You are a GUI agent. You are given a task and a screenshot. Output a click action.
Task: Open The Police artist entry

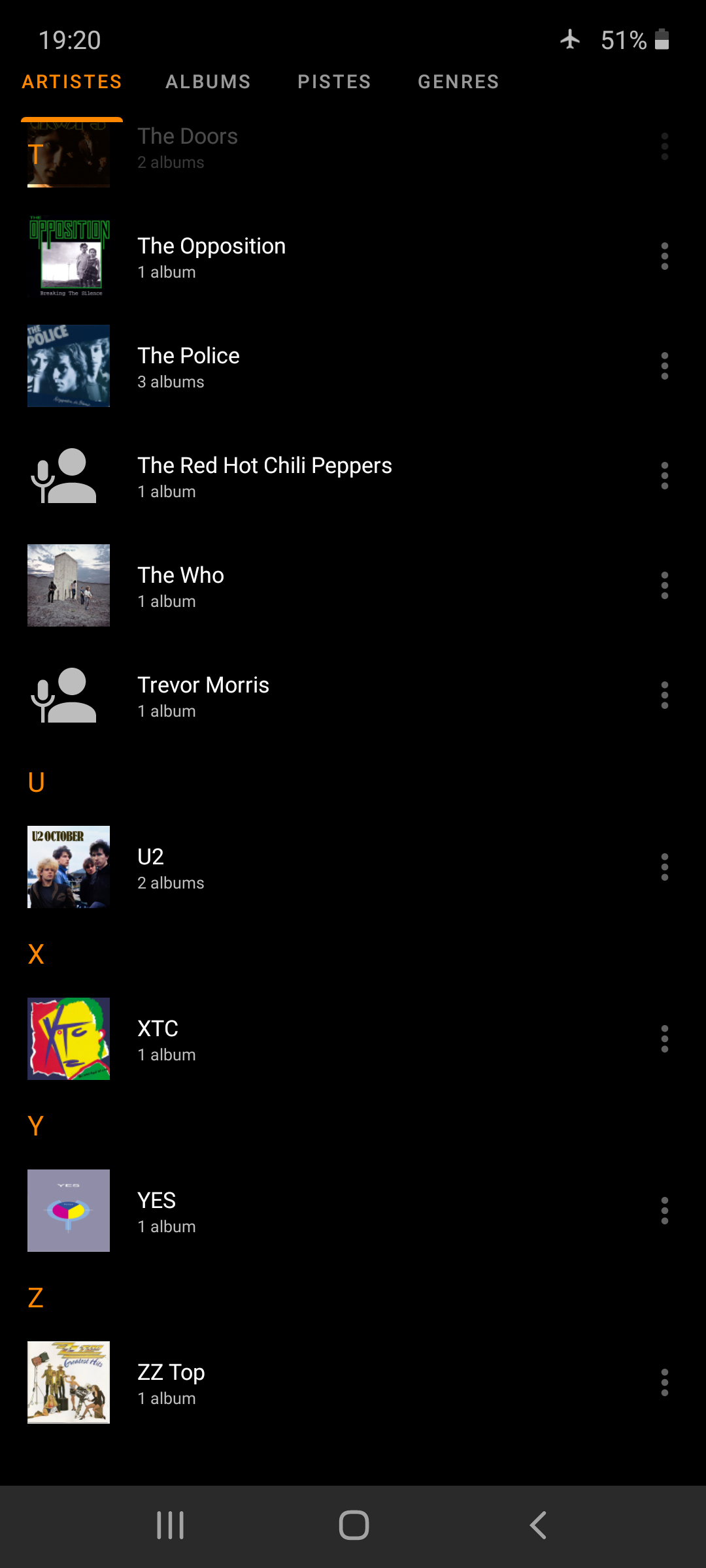[x=353, y=366]
